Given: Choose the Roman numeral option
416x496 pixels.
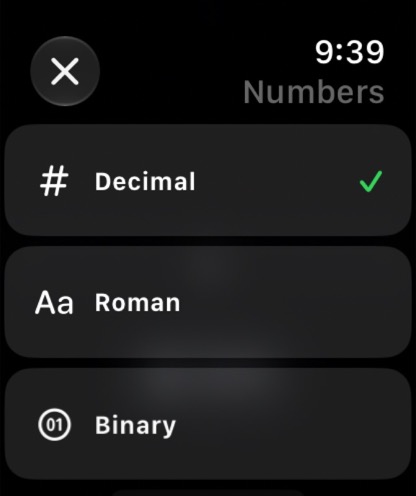Looking at the screenshot, I should tap(208, 302).
